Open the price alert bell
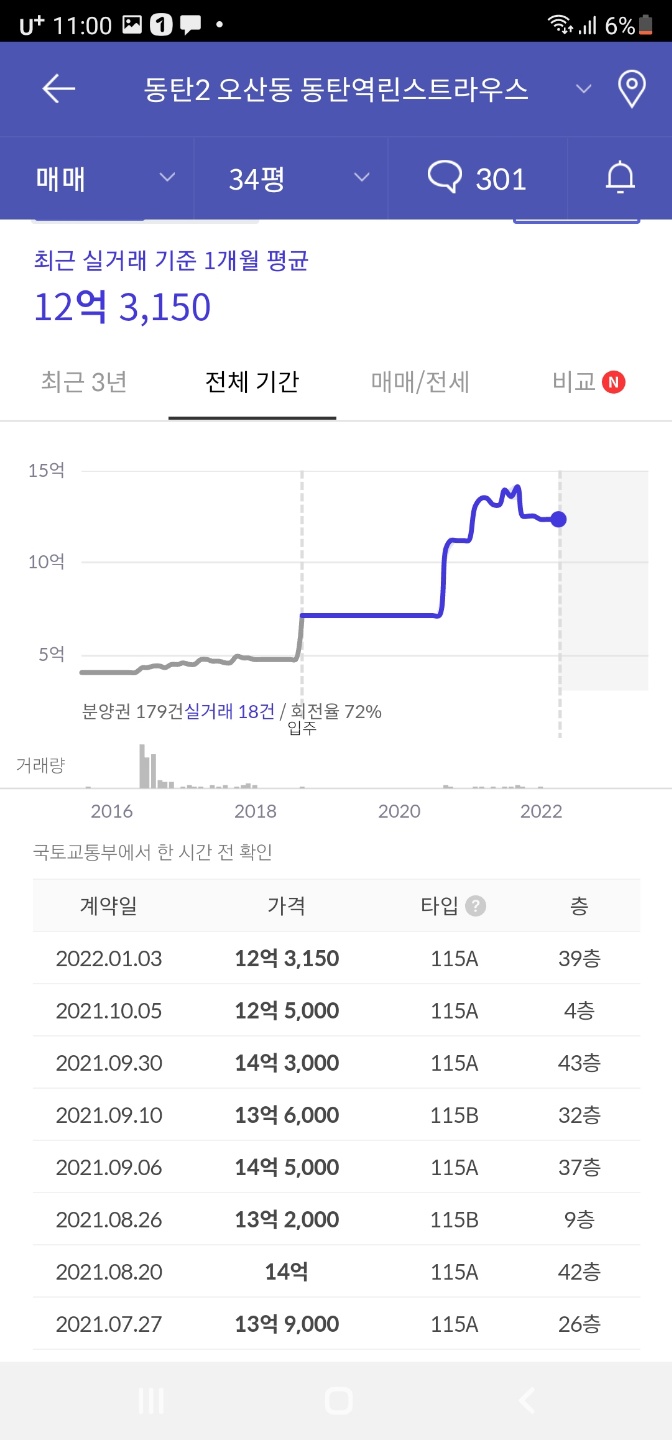Image resolution: width=672 pixels, height=1440 pixels. [x=620, y=179]
